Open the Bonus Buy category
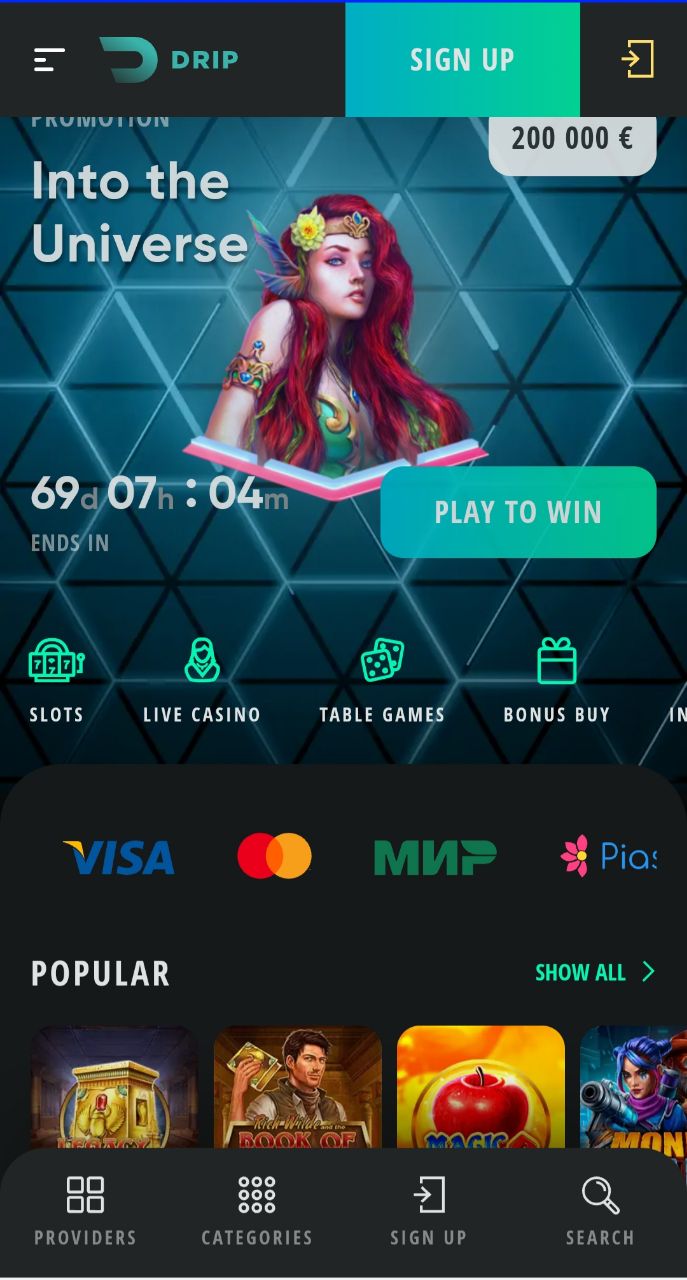The image size is (687, 1280). pyautogui.click(x=556, y=682)
